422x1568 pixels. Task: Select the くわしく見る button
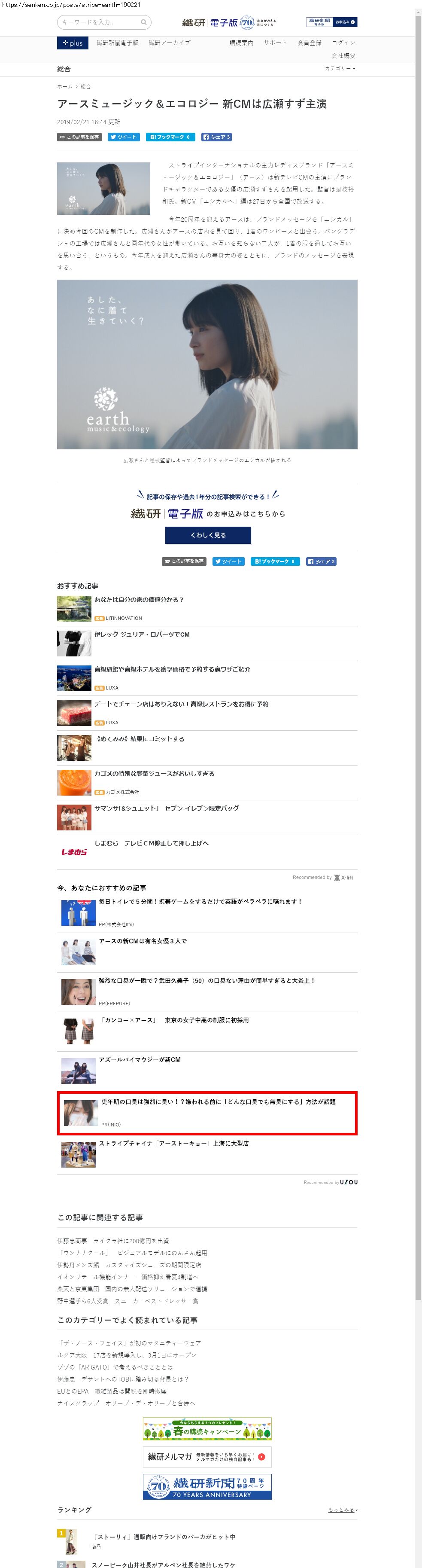208,536
